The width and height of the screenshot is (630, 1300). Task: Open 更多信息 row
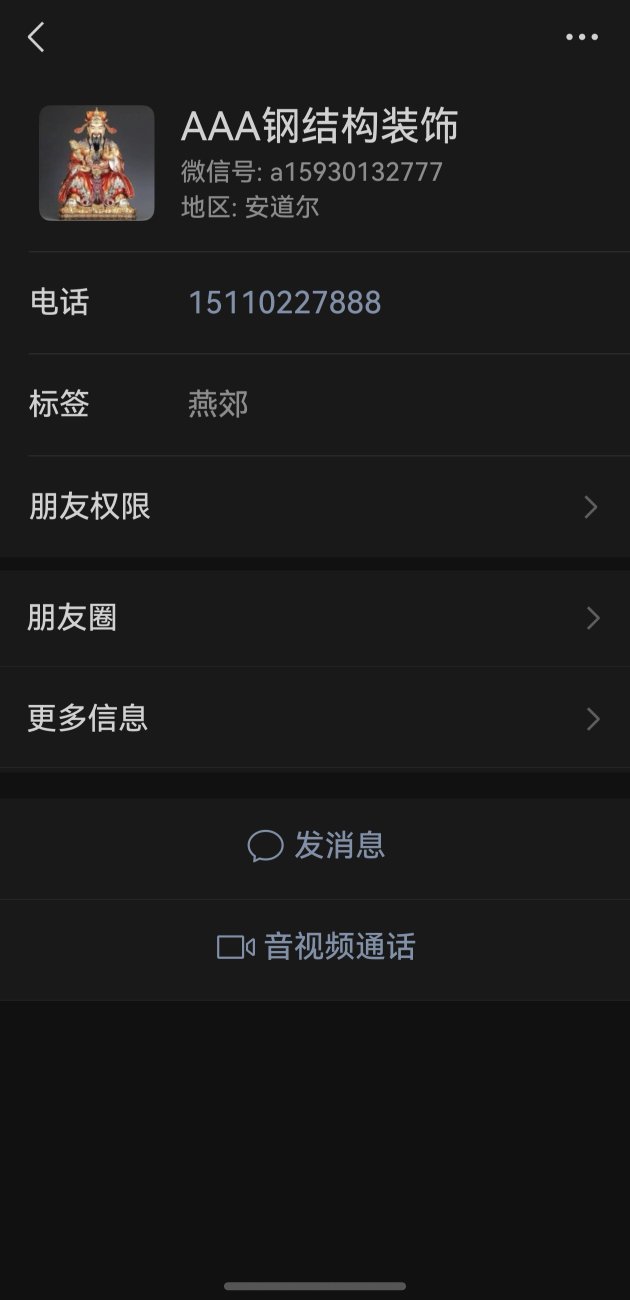tap(315, 718)
